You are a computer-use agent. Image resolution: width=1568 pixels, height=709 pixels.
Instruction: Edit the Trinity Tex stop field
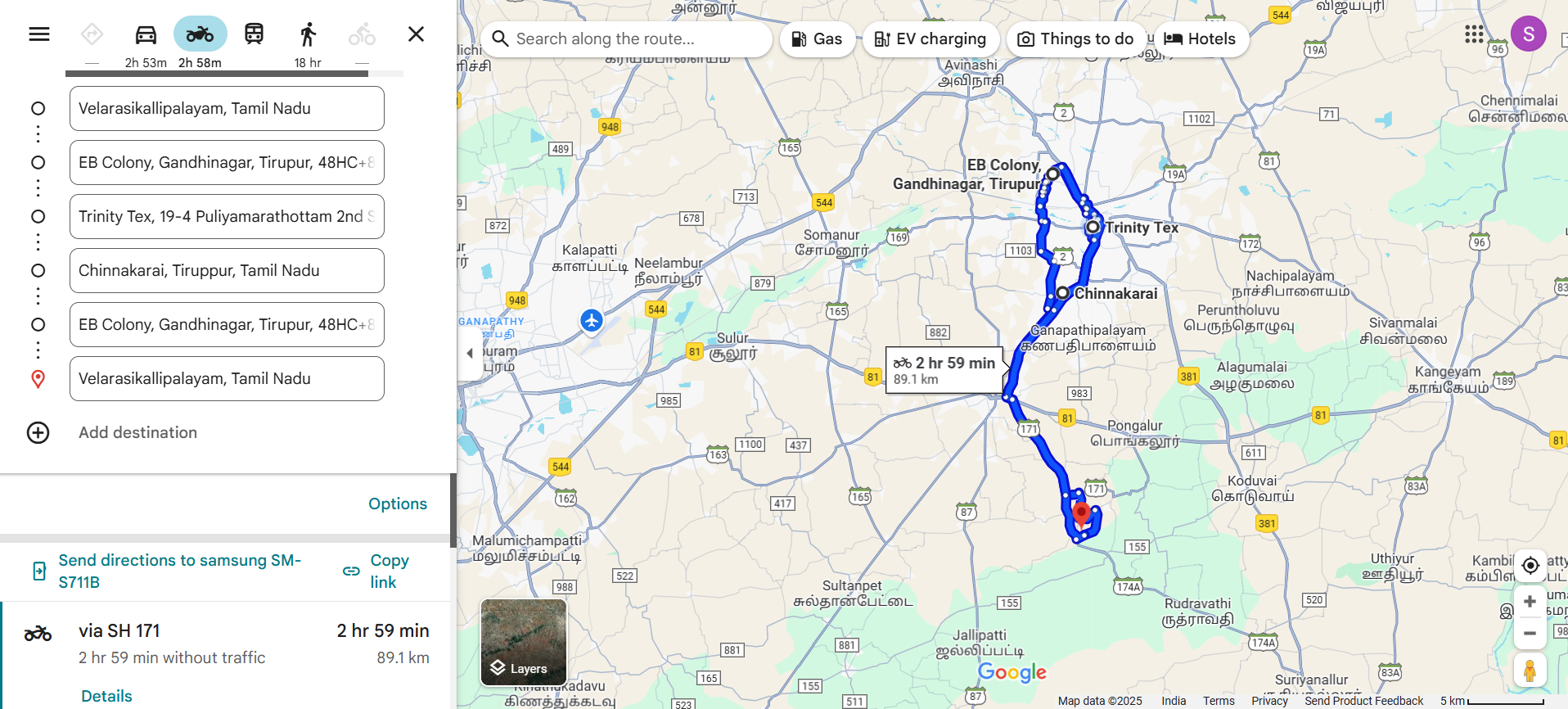tap(227, 217)
